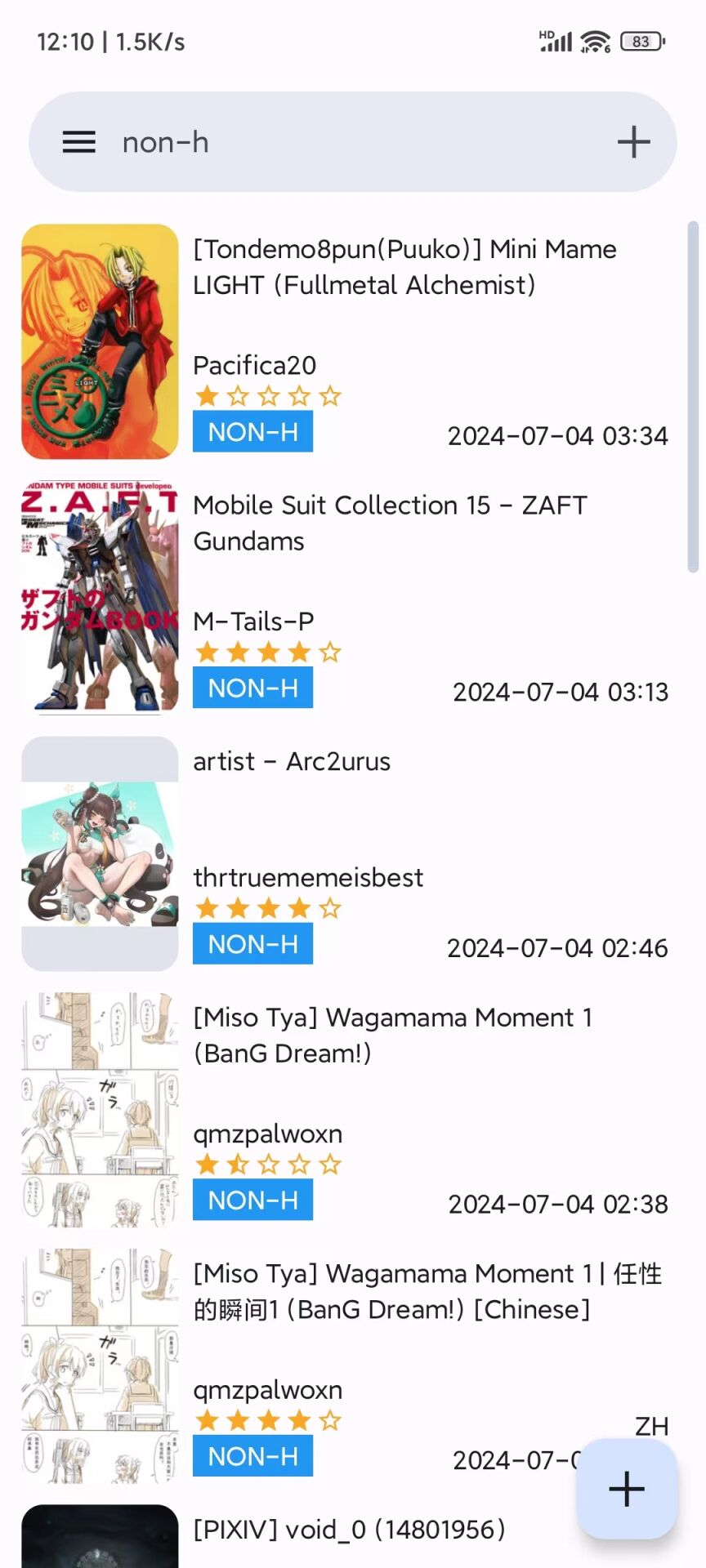Open Wagamama Moment 1 Chinese version
This screenshot has height=1568, width=706.
click(x=427, y=1291)
